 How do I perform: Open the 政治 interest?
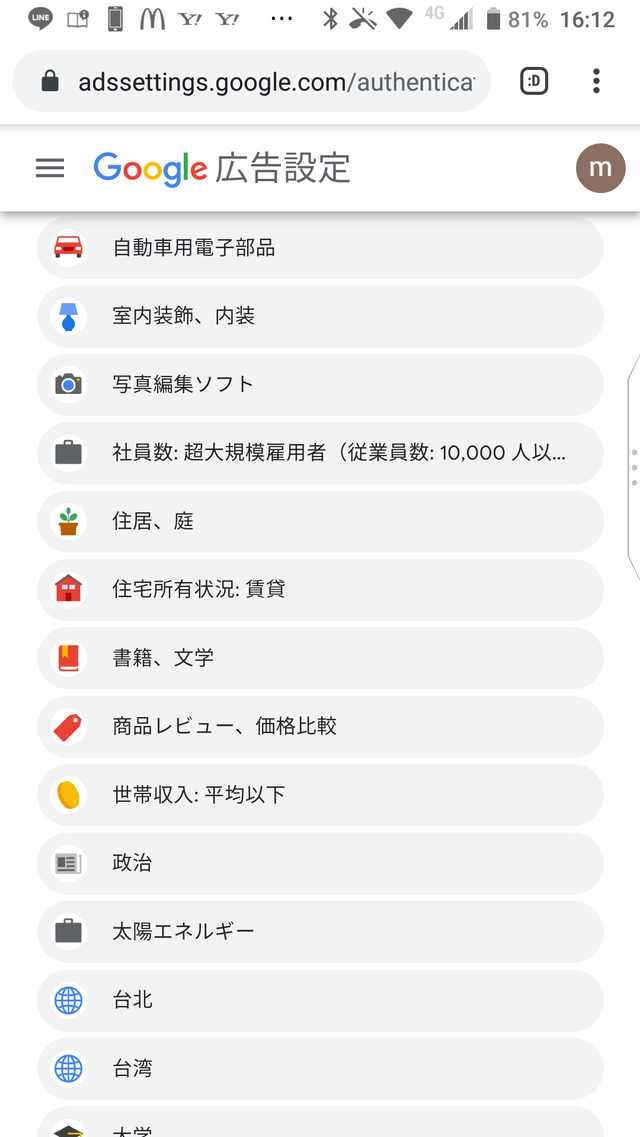[x=320, y=863]
